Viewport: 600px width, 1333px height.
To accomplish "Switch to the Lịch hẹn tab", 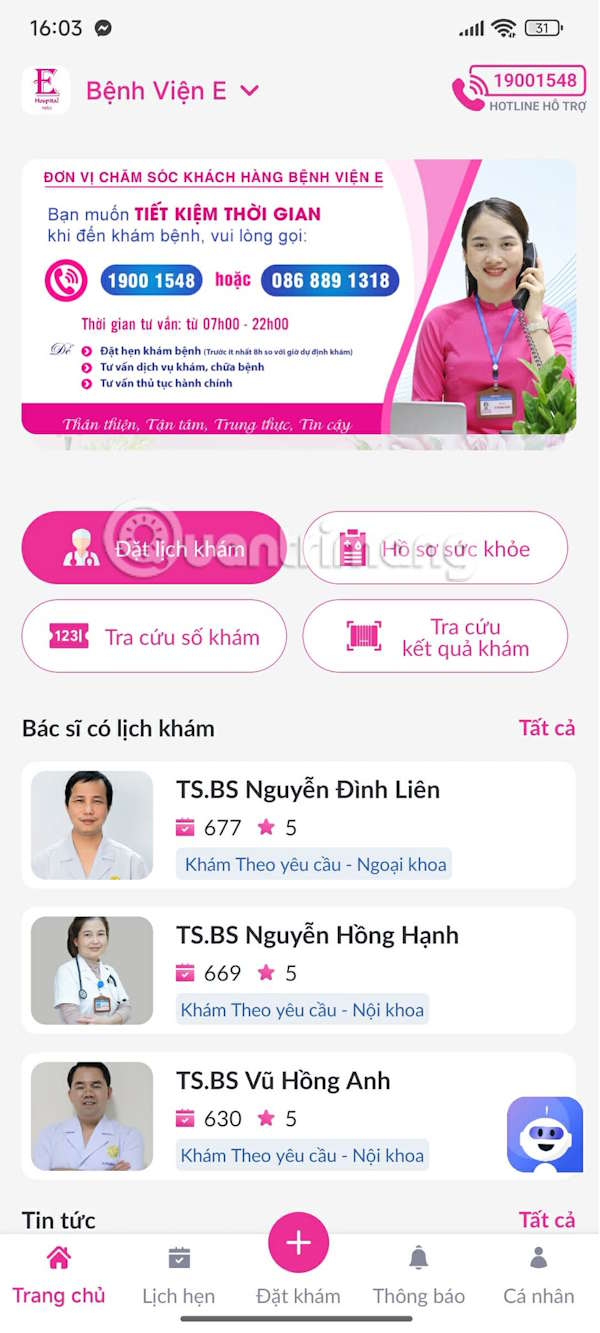I will (178, 1276).
